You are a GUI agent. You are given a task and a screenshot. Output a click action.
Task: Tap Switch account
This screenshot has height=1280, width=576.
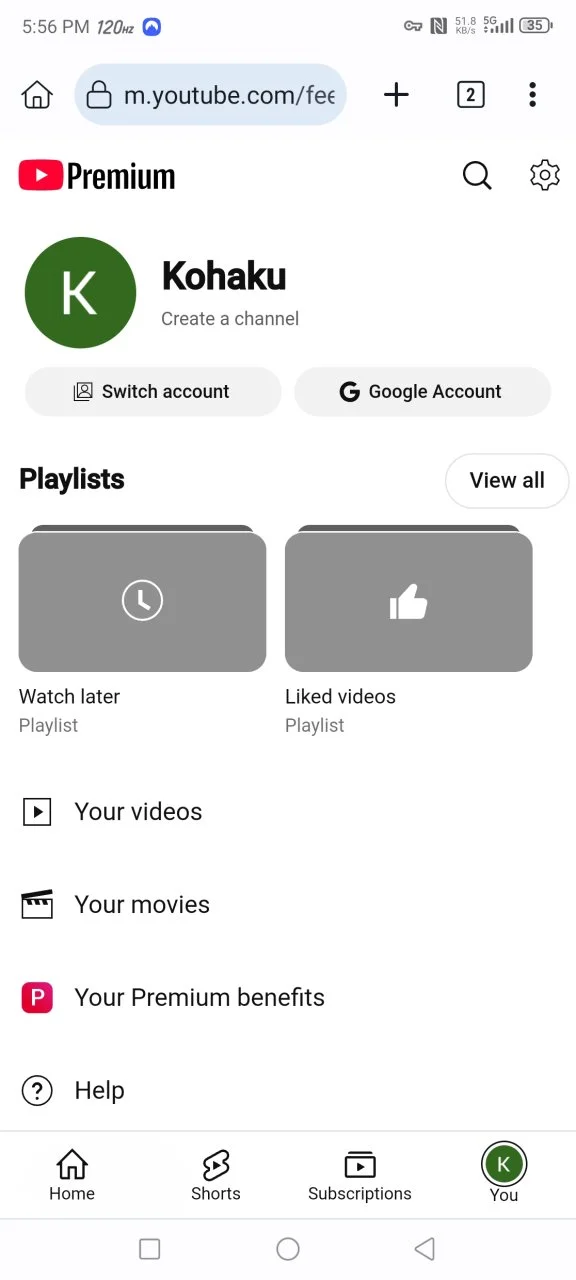click(153, 392)
